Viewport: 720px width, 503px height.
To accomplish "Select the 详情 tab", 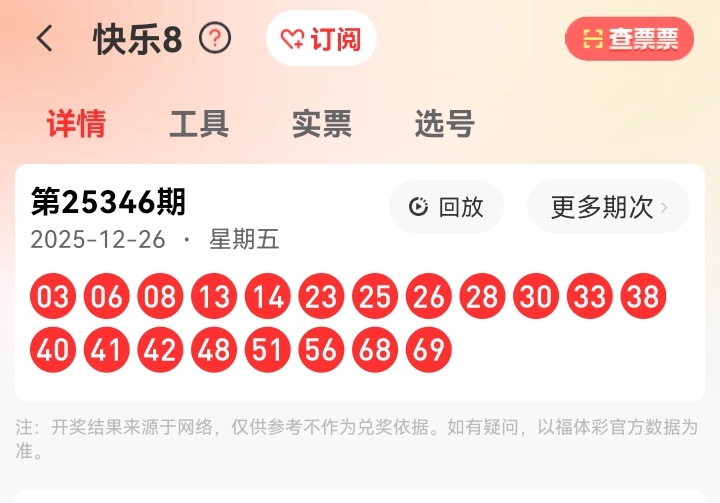I will point(76,124).
